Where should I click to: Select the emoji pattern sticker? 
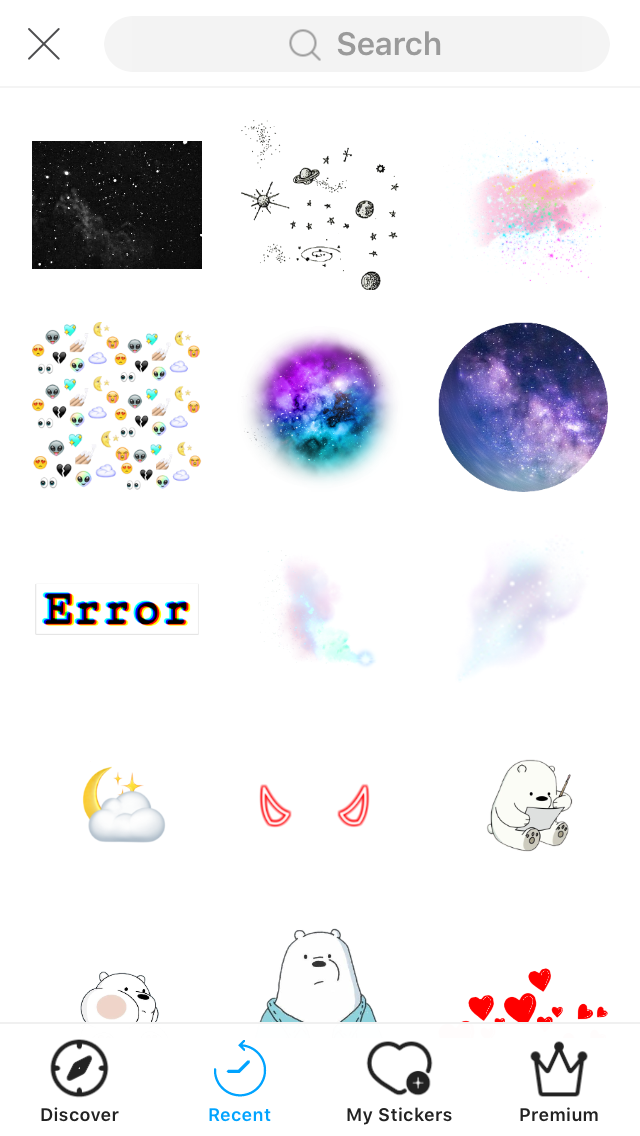coord(117,407)
